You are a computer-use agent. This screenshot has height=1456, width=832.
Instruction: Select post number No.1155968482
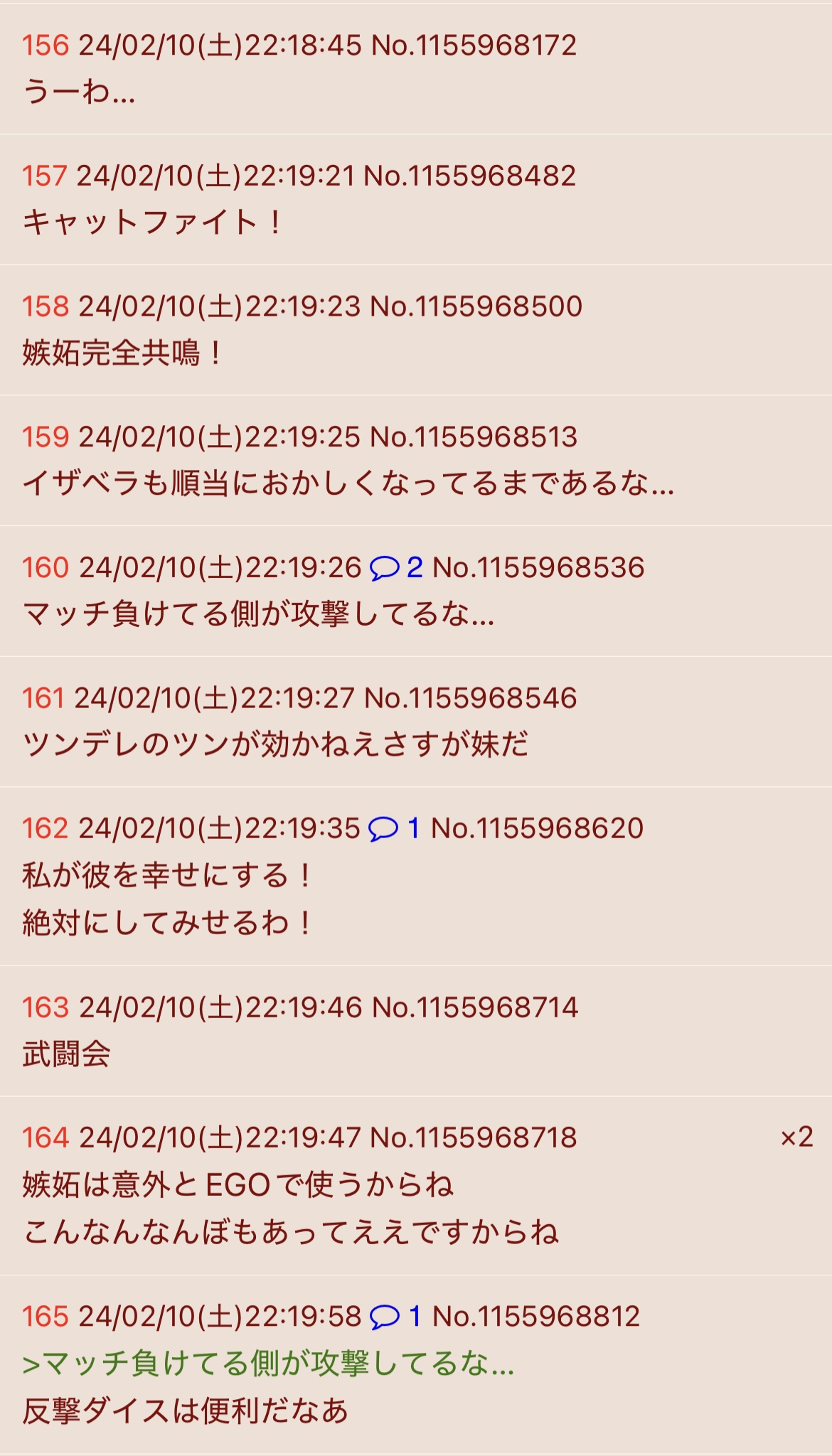[469, 176]
